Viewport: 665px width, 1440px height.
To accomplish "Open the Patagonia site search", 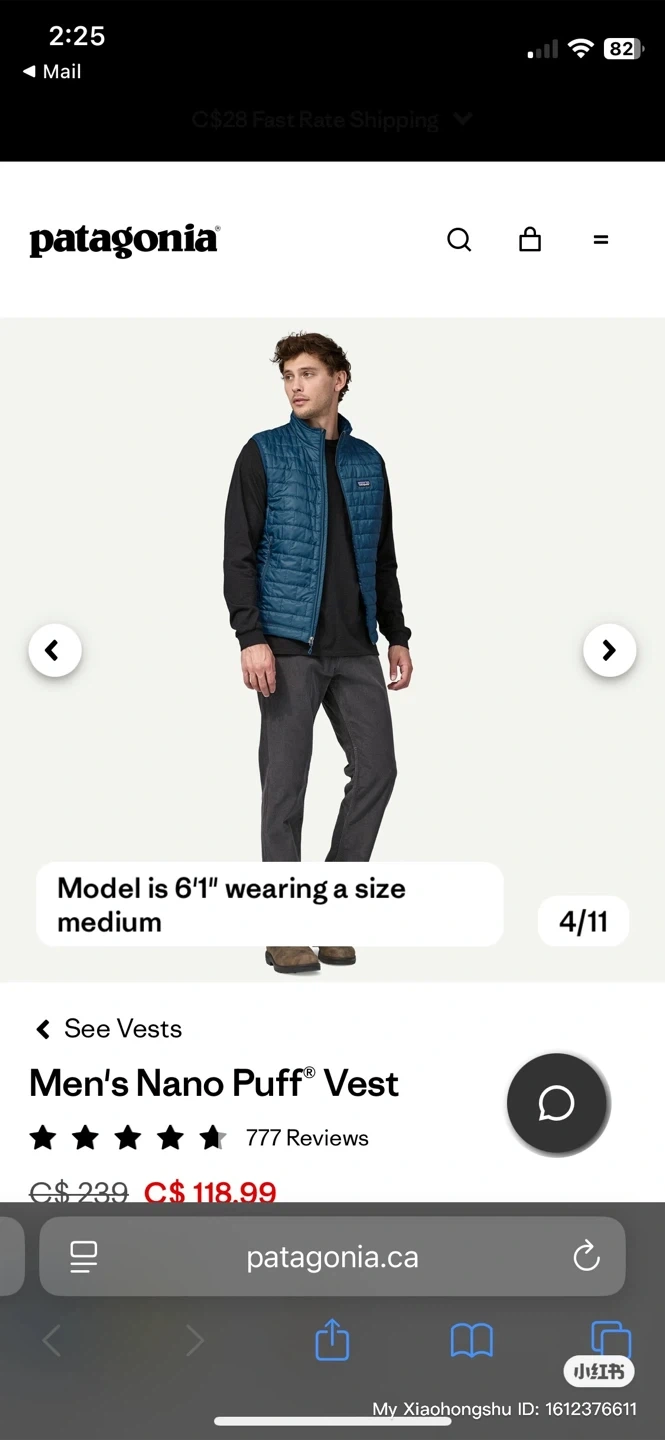I will [x=459, y=240].
